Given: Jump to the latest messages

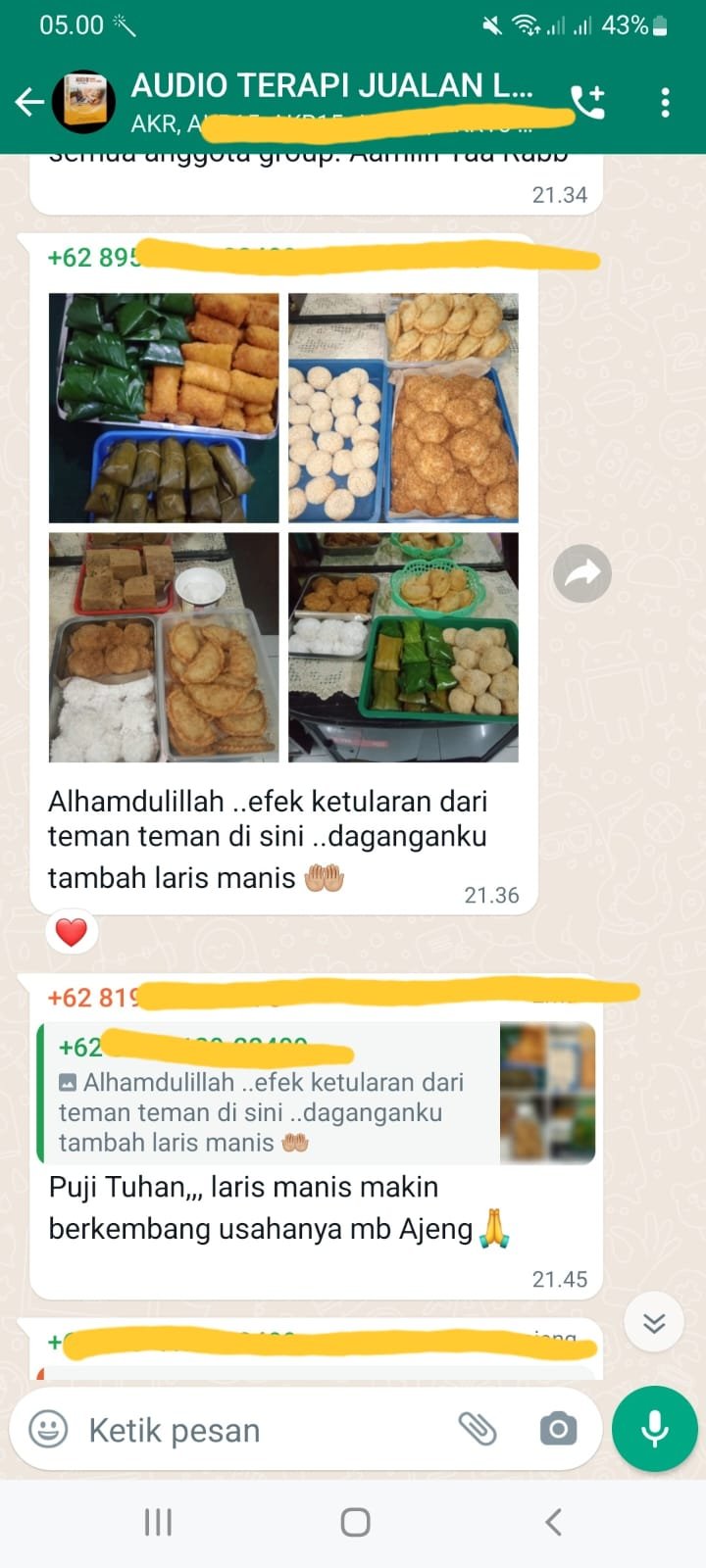Looking at the screenshot, I should 654,1323.
